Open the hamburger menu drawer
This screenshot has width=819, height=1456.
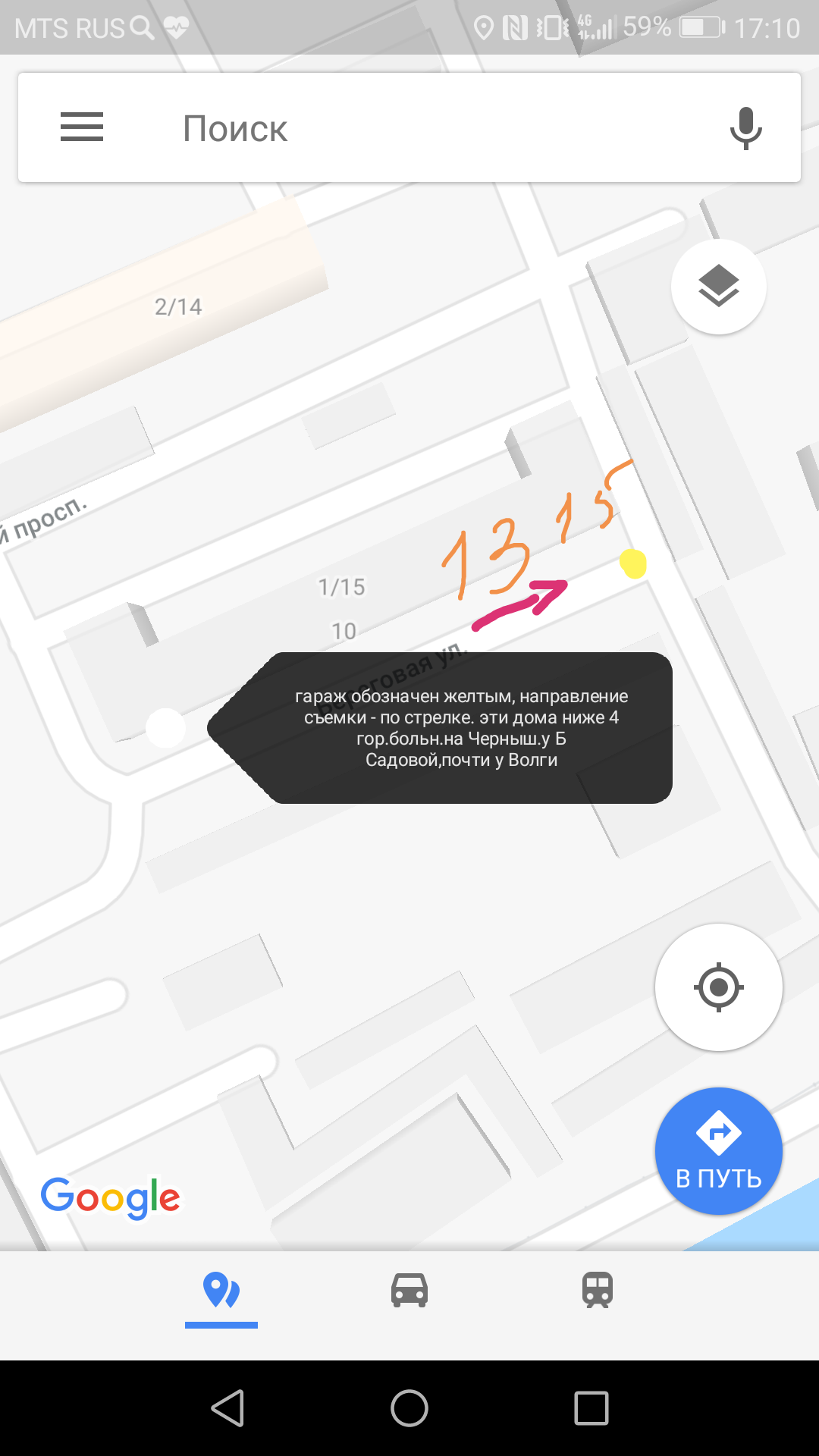pyautogui.click(x=82, y=127)
